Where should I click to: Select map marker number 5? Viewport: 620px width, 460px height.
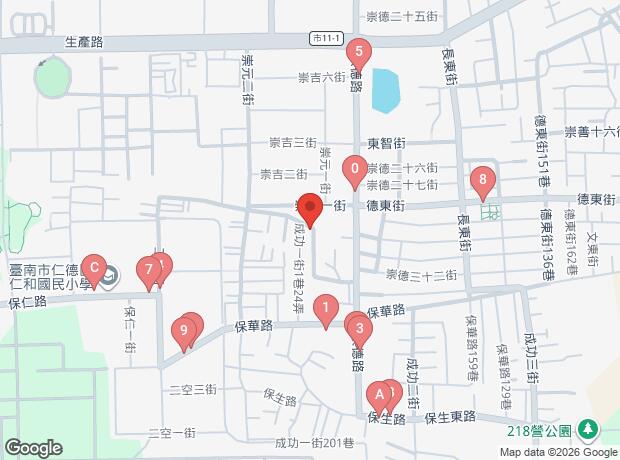(x=358, y=52)
